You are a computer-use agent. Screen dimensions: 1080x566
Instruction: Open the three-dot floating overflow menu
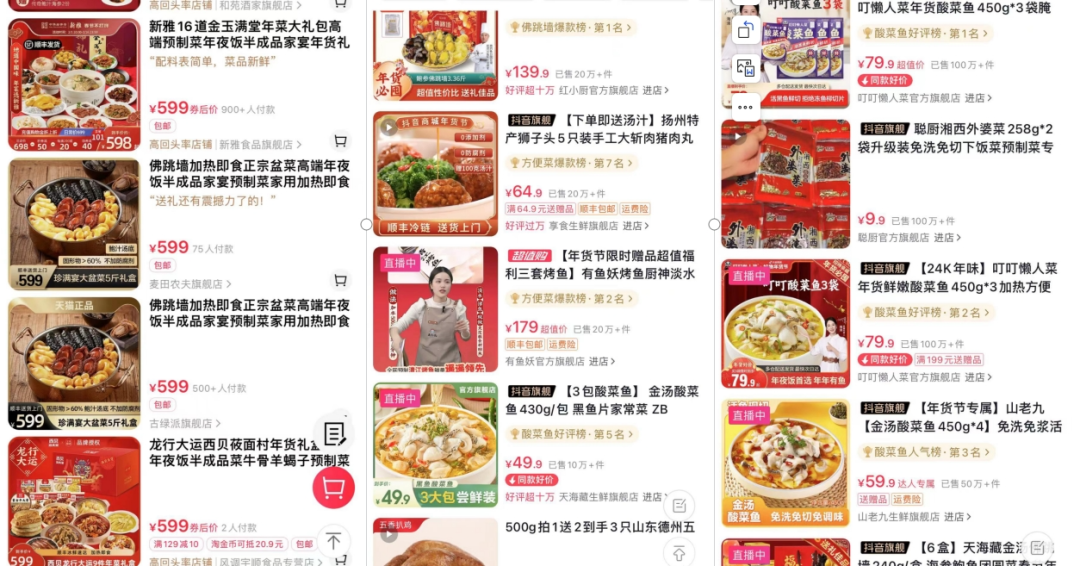745,105
